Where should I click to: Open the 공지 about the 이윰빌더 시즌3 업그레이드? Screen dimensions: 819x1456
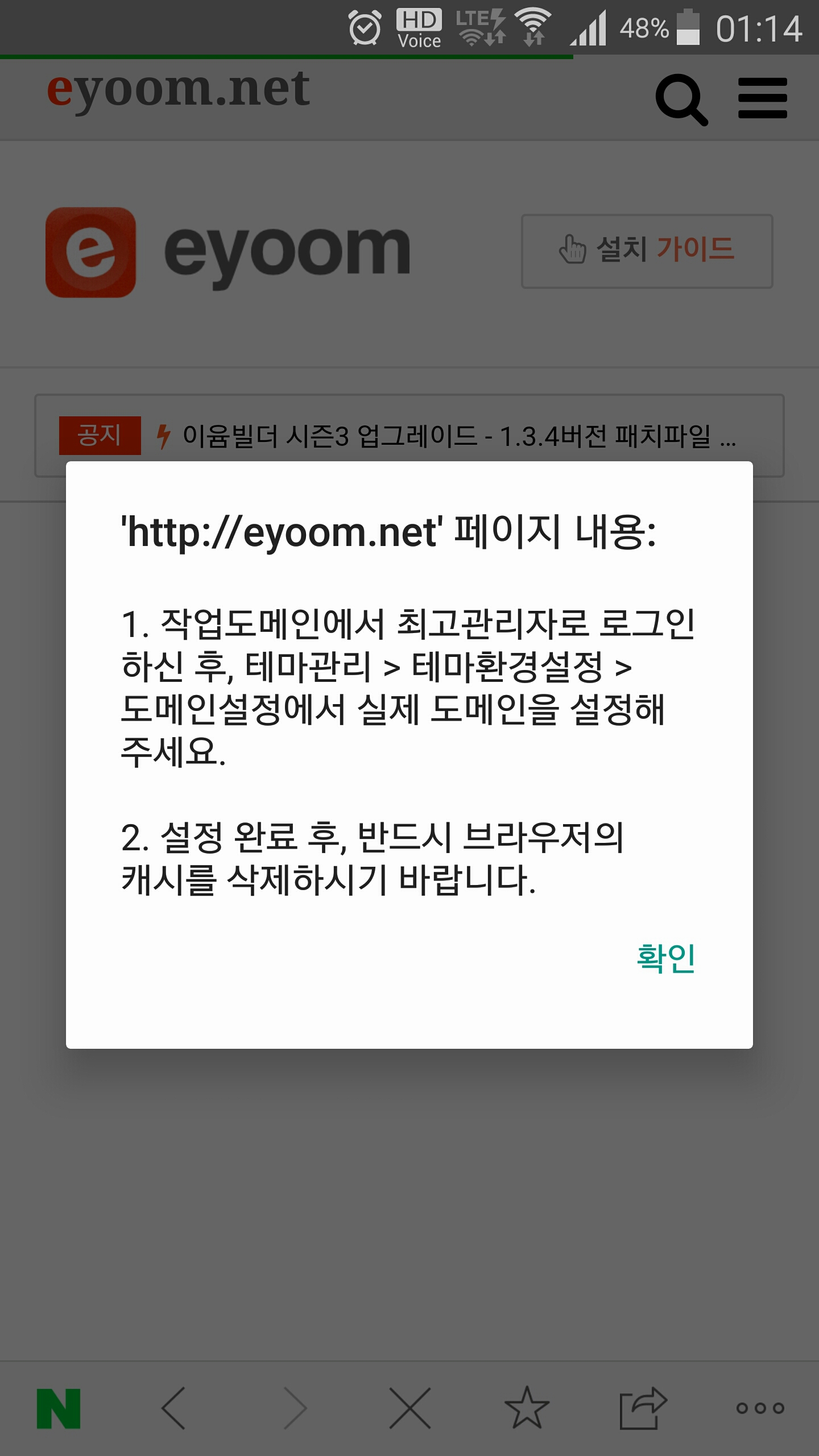pyautogui.click(x=446, y=436)
